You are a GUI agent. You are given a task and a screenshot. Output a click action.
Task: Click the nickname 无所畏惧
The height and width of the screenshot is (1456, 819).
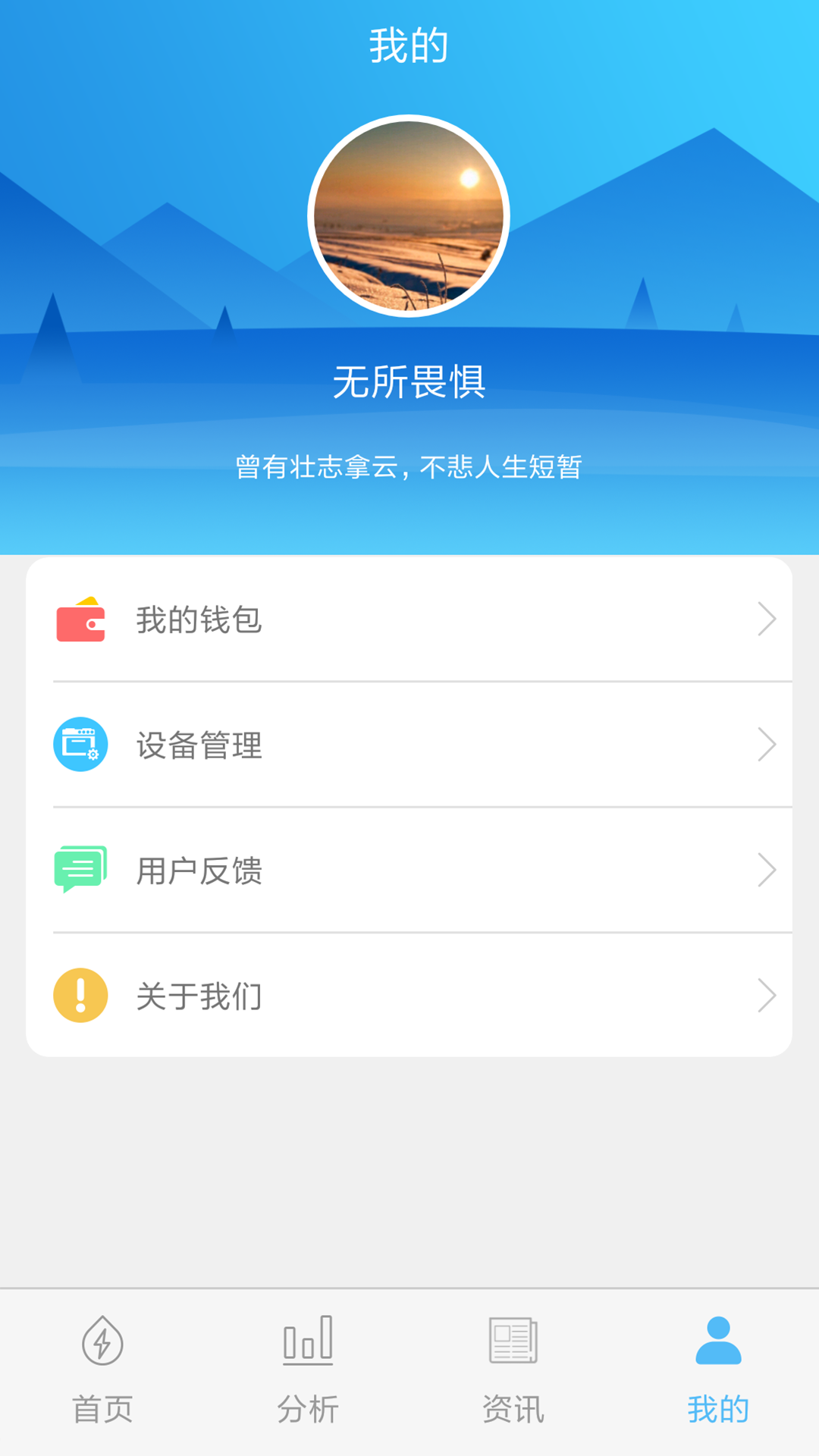409,384
